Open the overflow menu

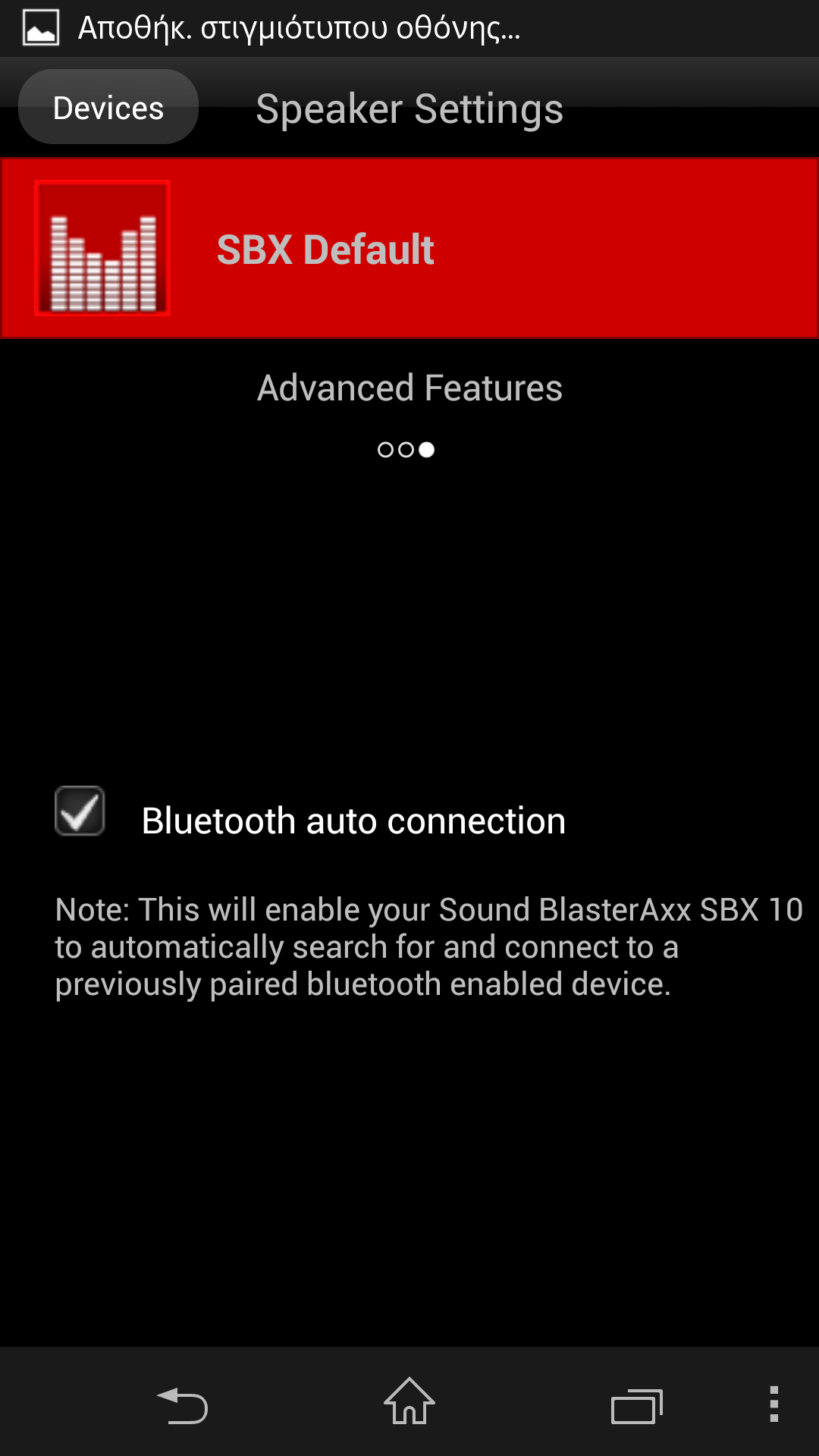tap(773, 1404)
